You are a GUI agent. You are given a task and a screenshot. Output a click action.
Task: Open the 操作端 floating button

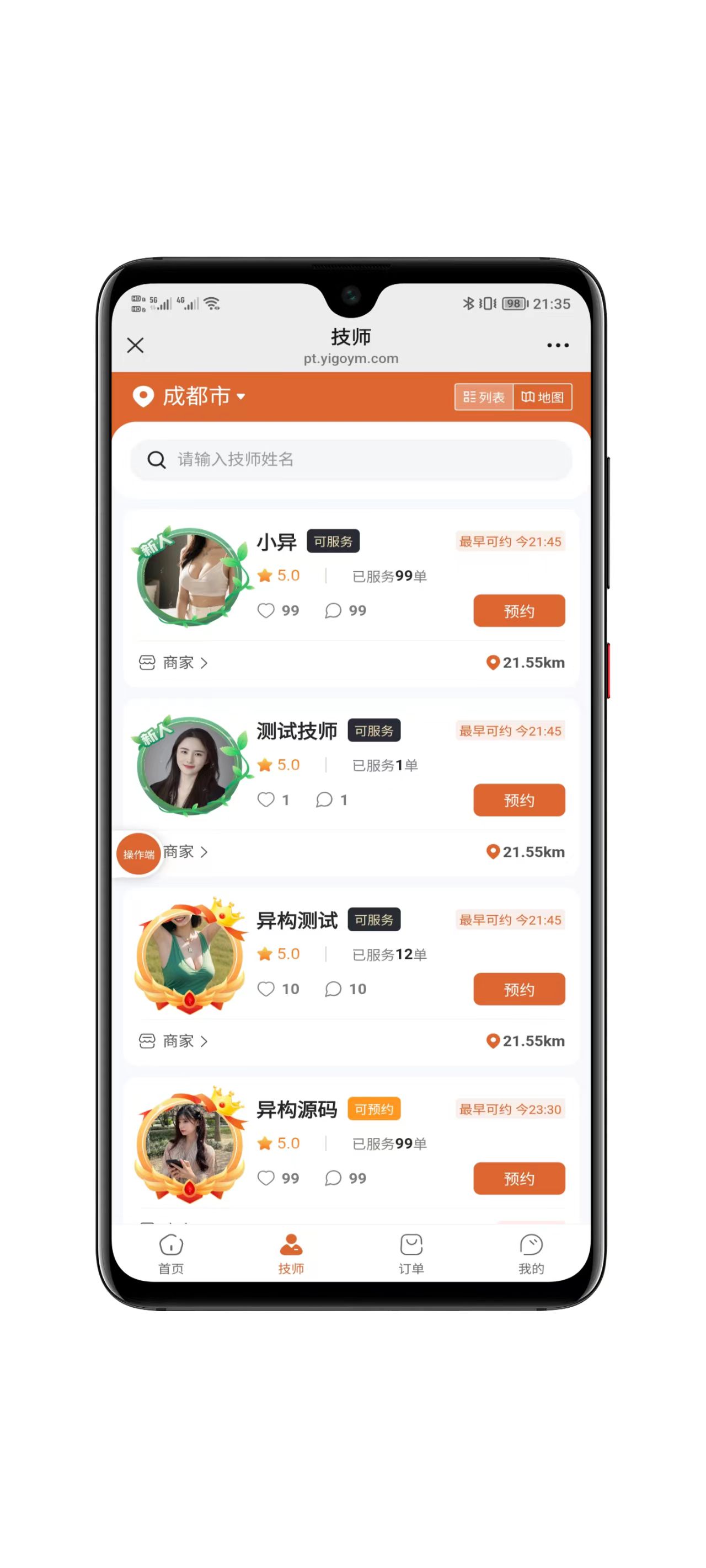coord(138,854)
